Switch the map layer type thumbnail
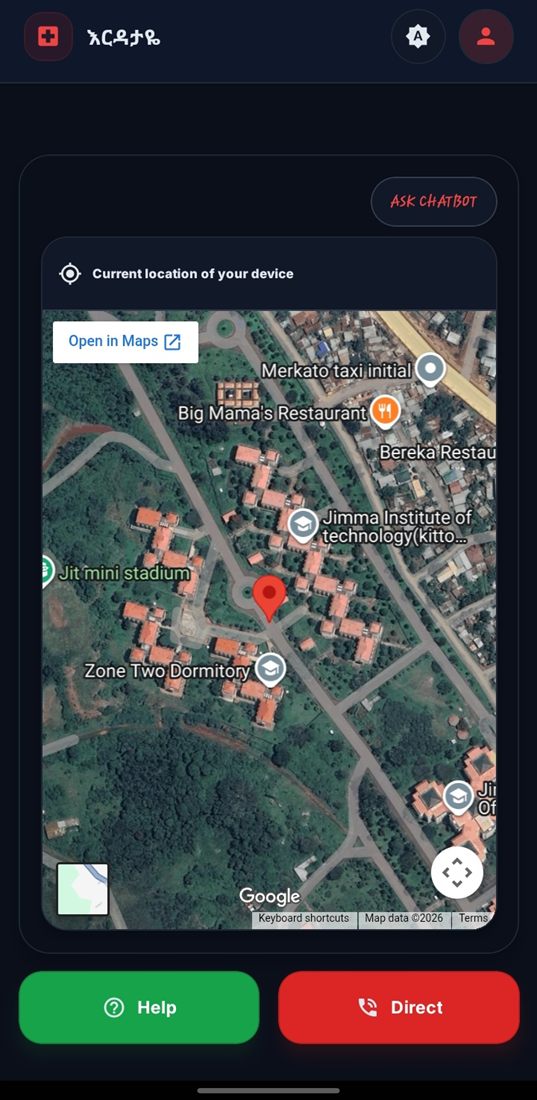The height and width of the screenshot is (1100, 537). tap(83, 889)
